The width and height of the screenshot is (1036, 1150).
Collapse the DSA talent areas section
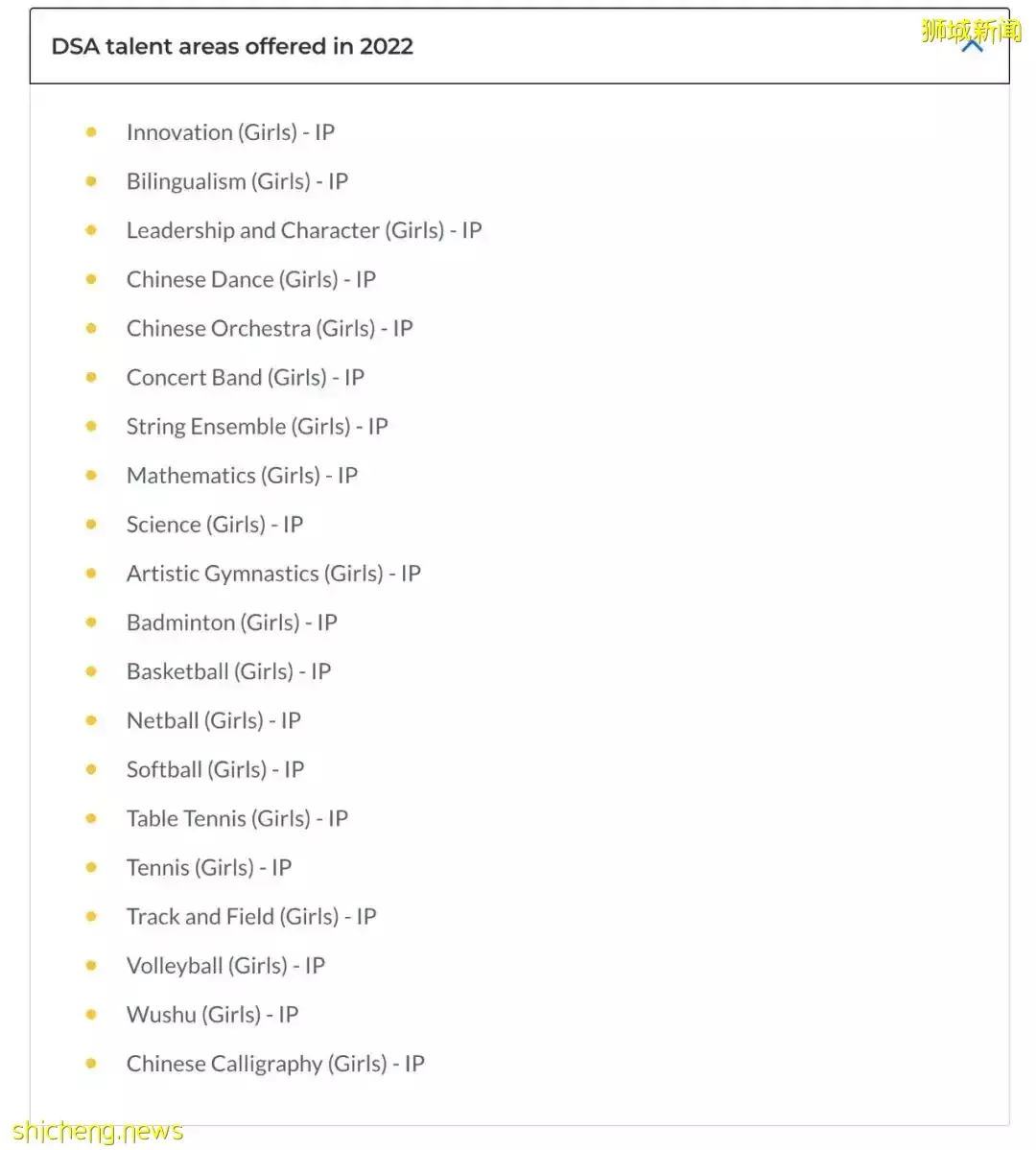pyautogui.click(x=971, y=45)
